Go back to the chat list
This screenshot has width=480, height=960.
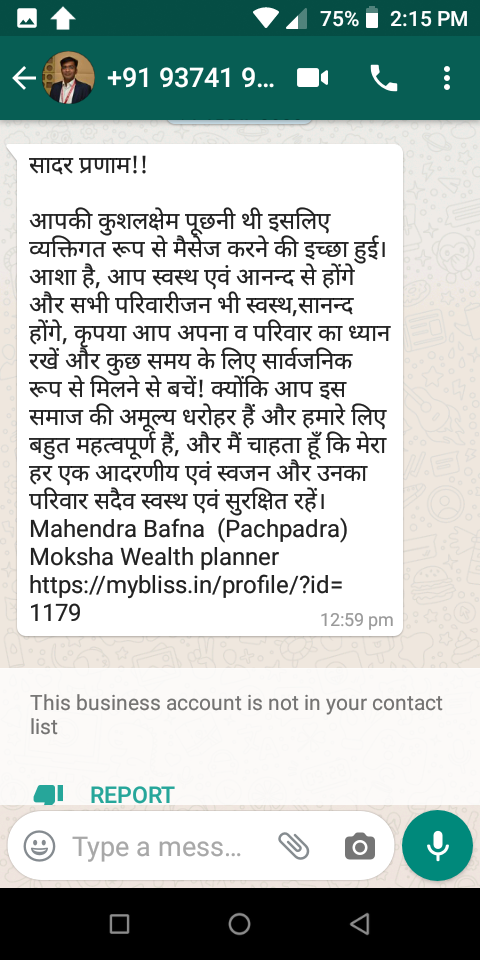[x=23, y=78]
